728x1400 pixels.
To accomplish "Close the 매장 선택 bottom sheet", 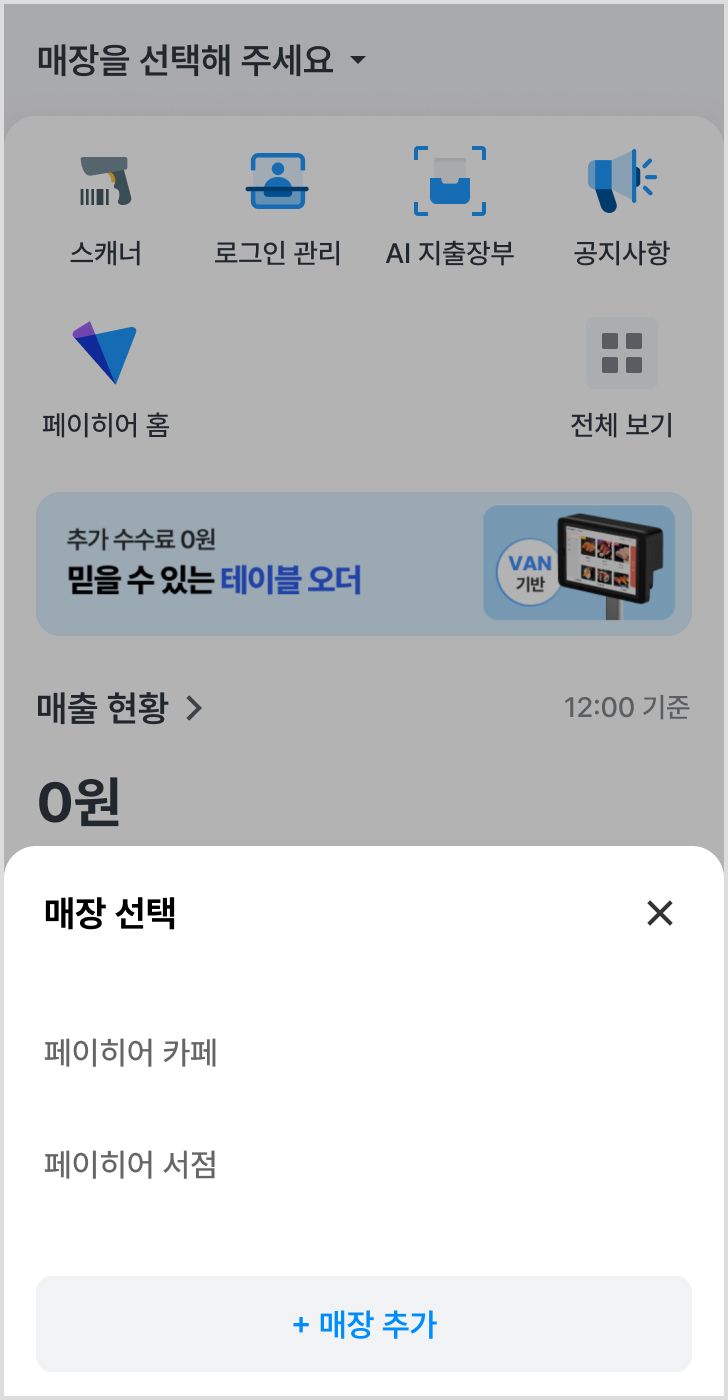I will click(659, 913).
